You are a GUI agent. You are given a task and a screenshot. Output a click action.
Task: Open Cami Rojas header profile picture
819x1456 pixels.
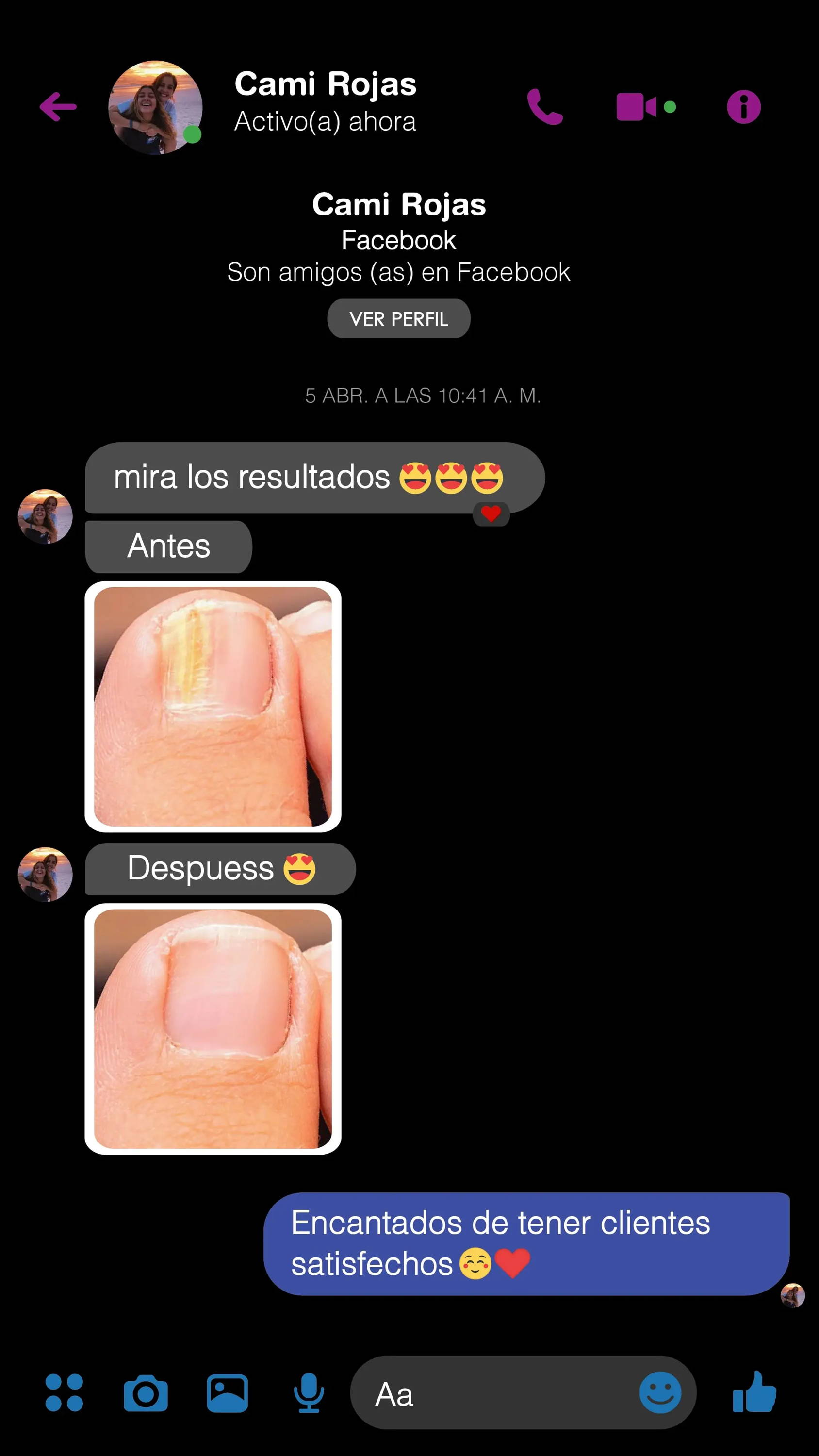[155, 107]
